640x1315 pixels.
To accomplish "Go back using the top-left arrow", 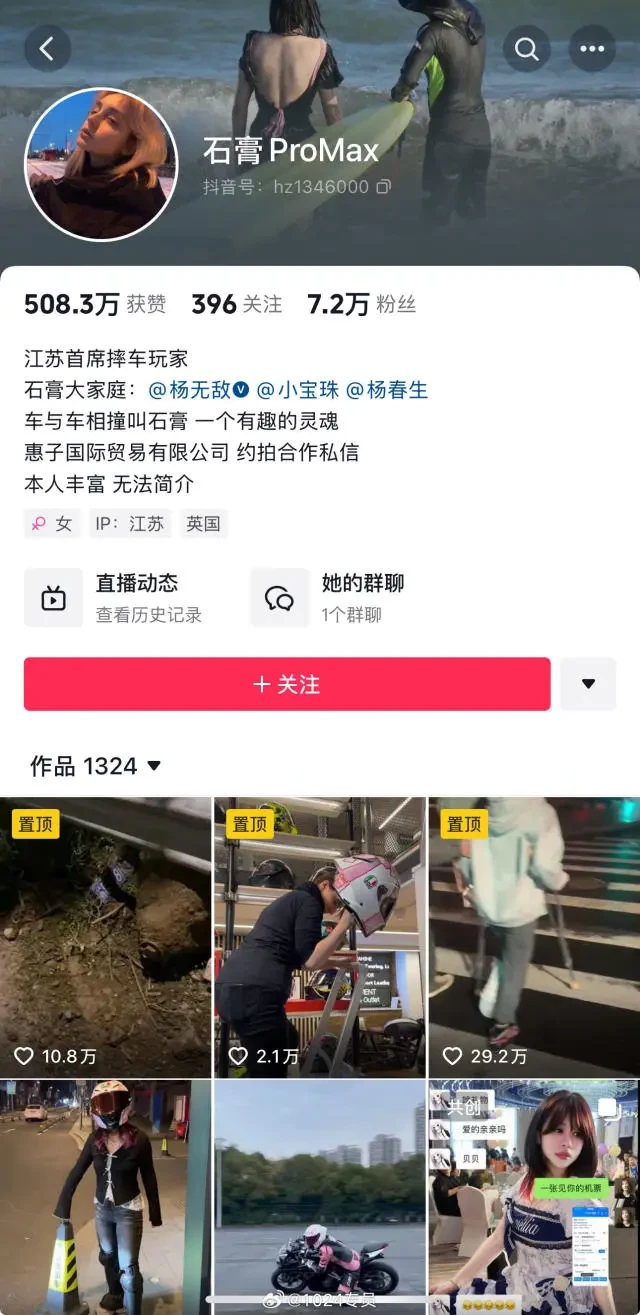I will click(x=47, y=47).
